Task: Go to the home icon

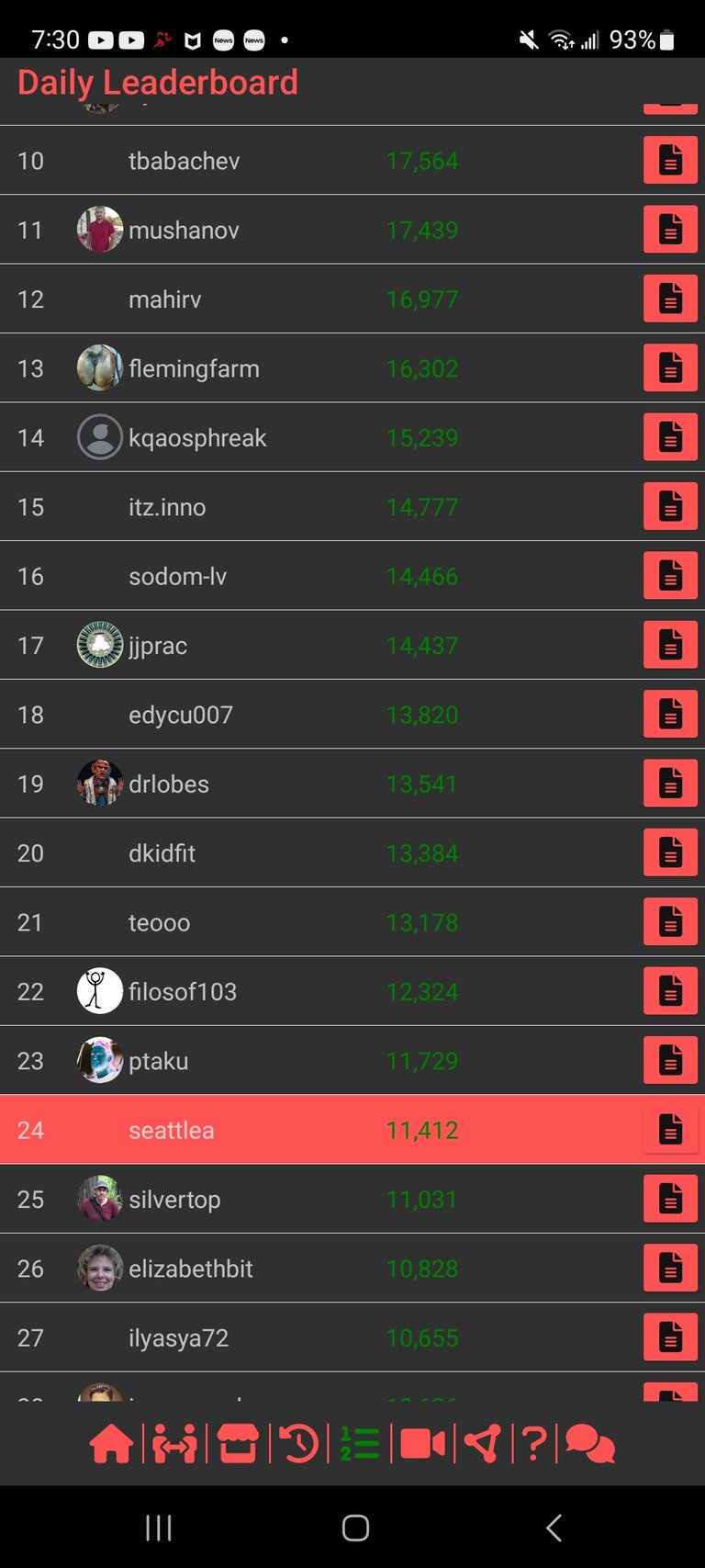Action: (x=111, y=1444)
